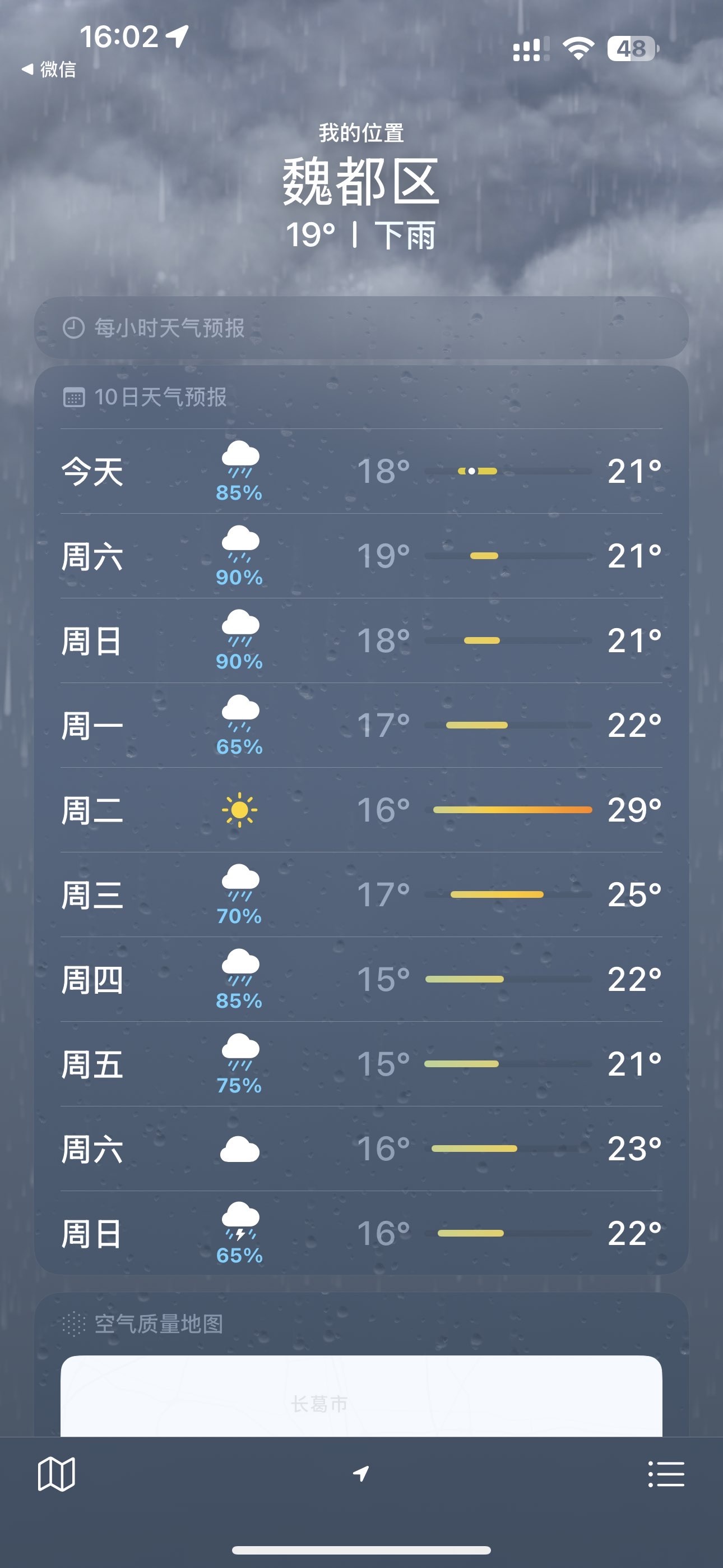Image resolution: width=723 pixels, height=1568 pixels.
Task: Open the 周三 forecast row
Action: tap(361, 895)
